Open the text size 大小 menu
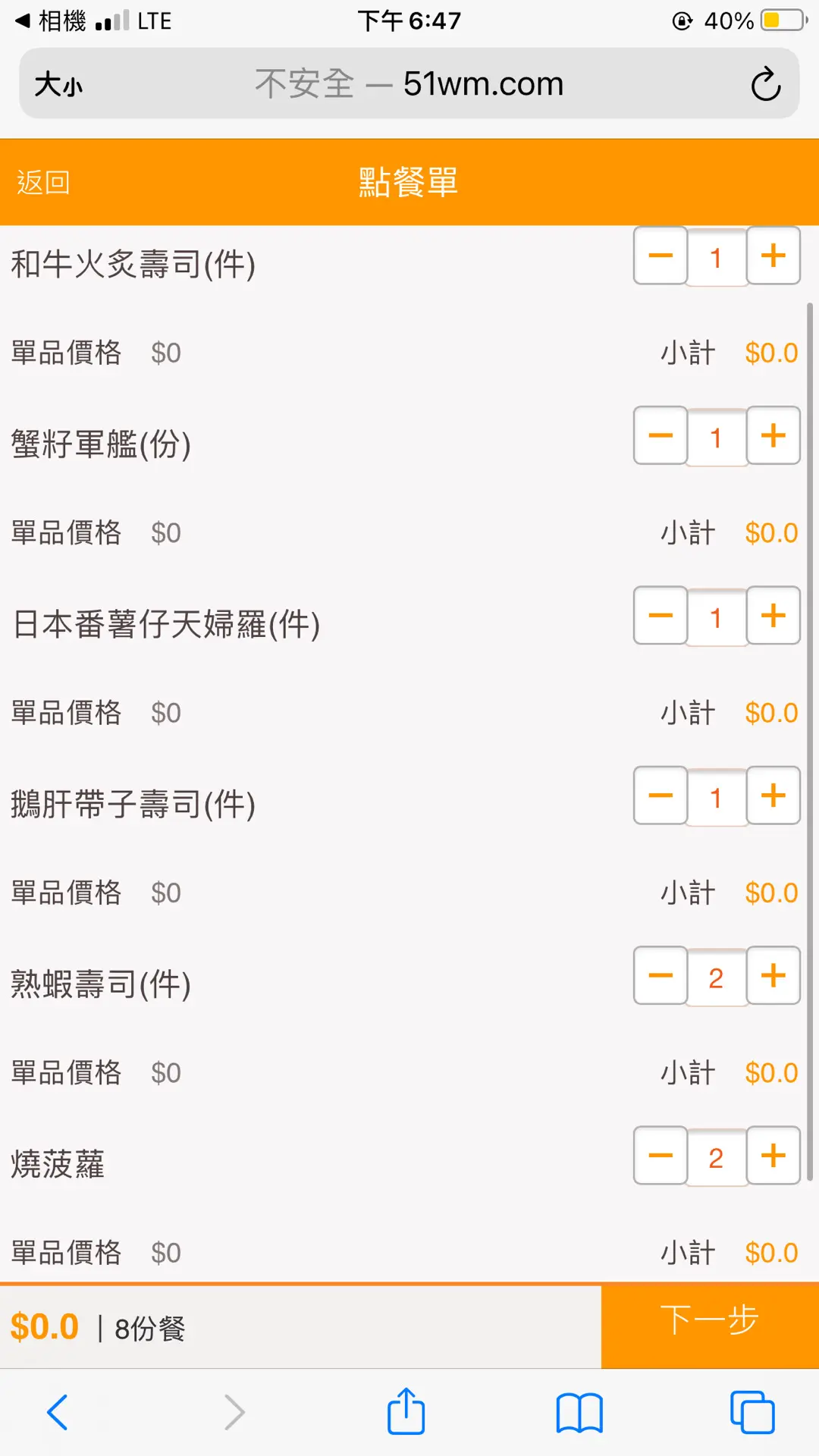 pos(58,84)
